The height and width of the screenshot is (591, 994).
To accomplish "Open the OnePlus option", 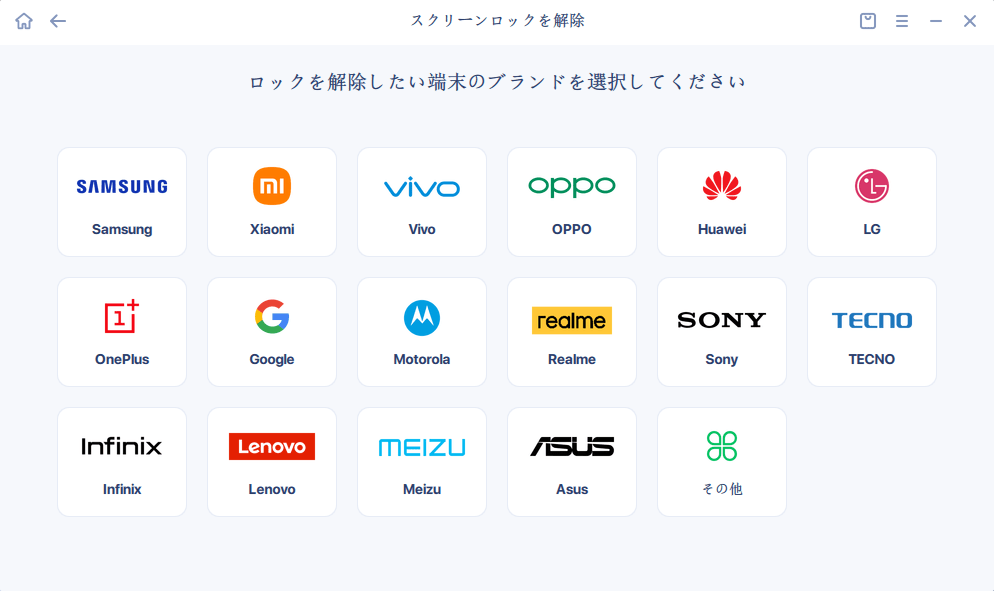I will pos(122,332).
